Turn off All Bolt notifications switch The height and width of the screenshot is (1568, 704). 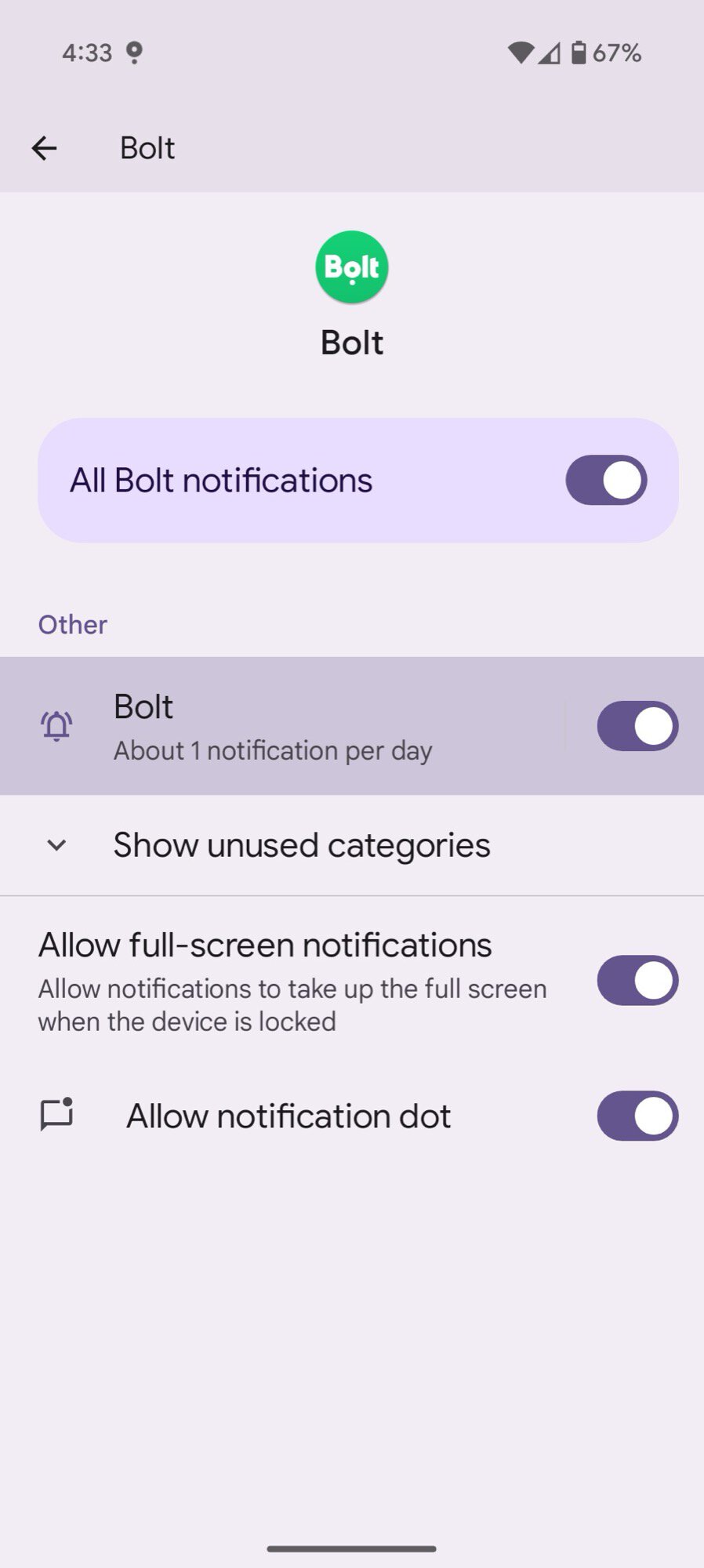tap(606, 481)
